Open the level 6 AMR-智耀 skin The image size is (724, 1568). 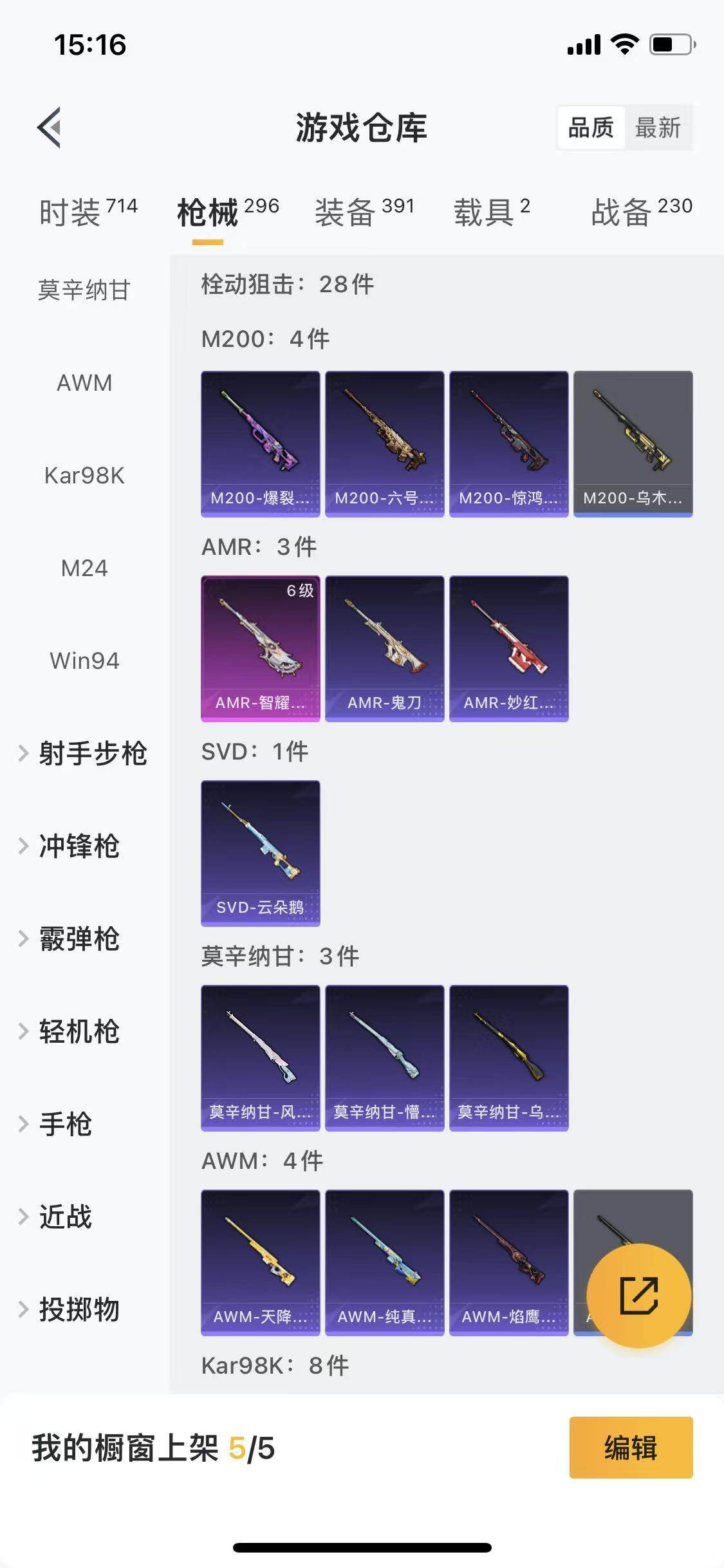tap(260, 648)
